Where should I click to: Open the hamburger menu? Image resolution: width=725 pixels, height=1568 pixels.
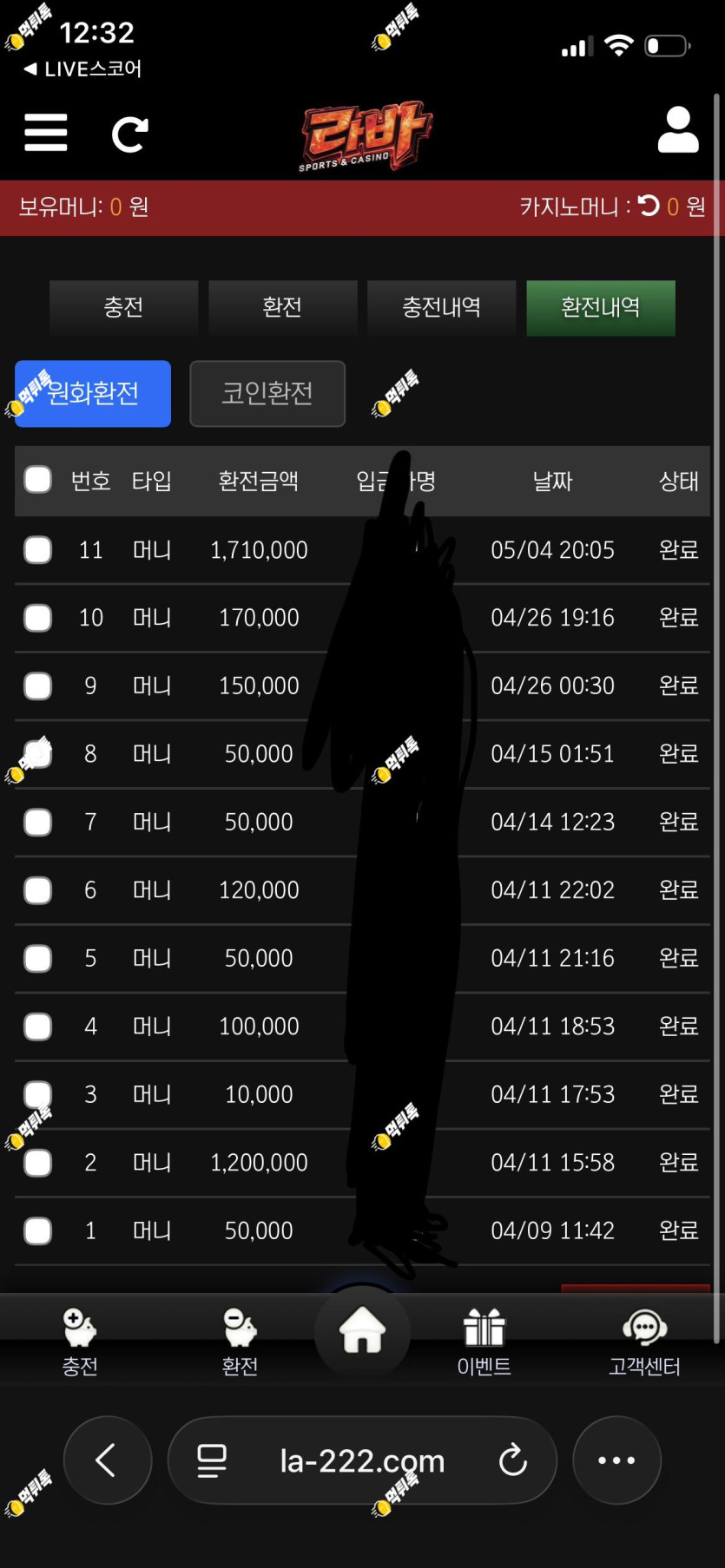coord(45,133)
